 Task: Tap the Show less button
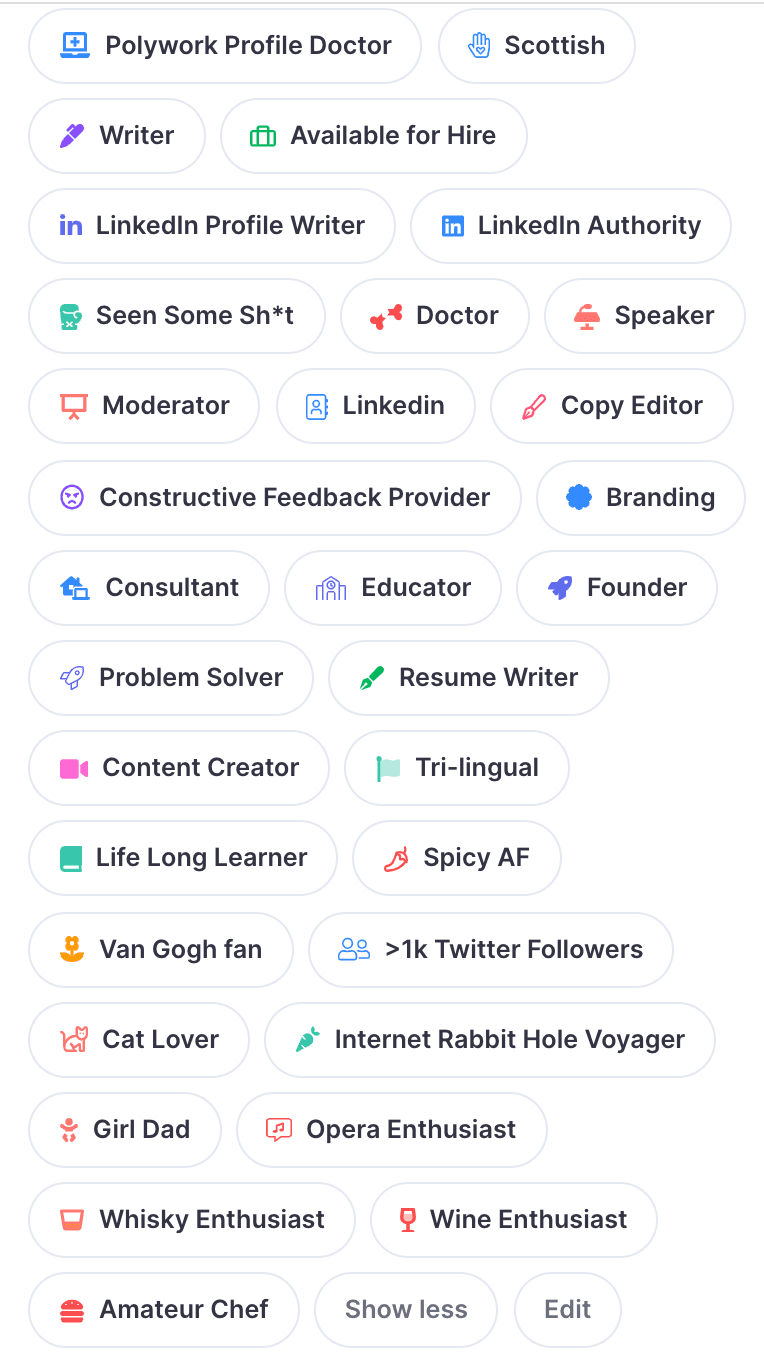406,1309
